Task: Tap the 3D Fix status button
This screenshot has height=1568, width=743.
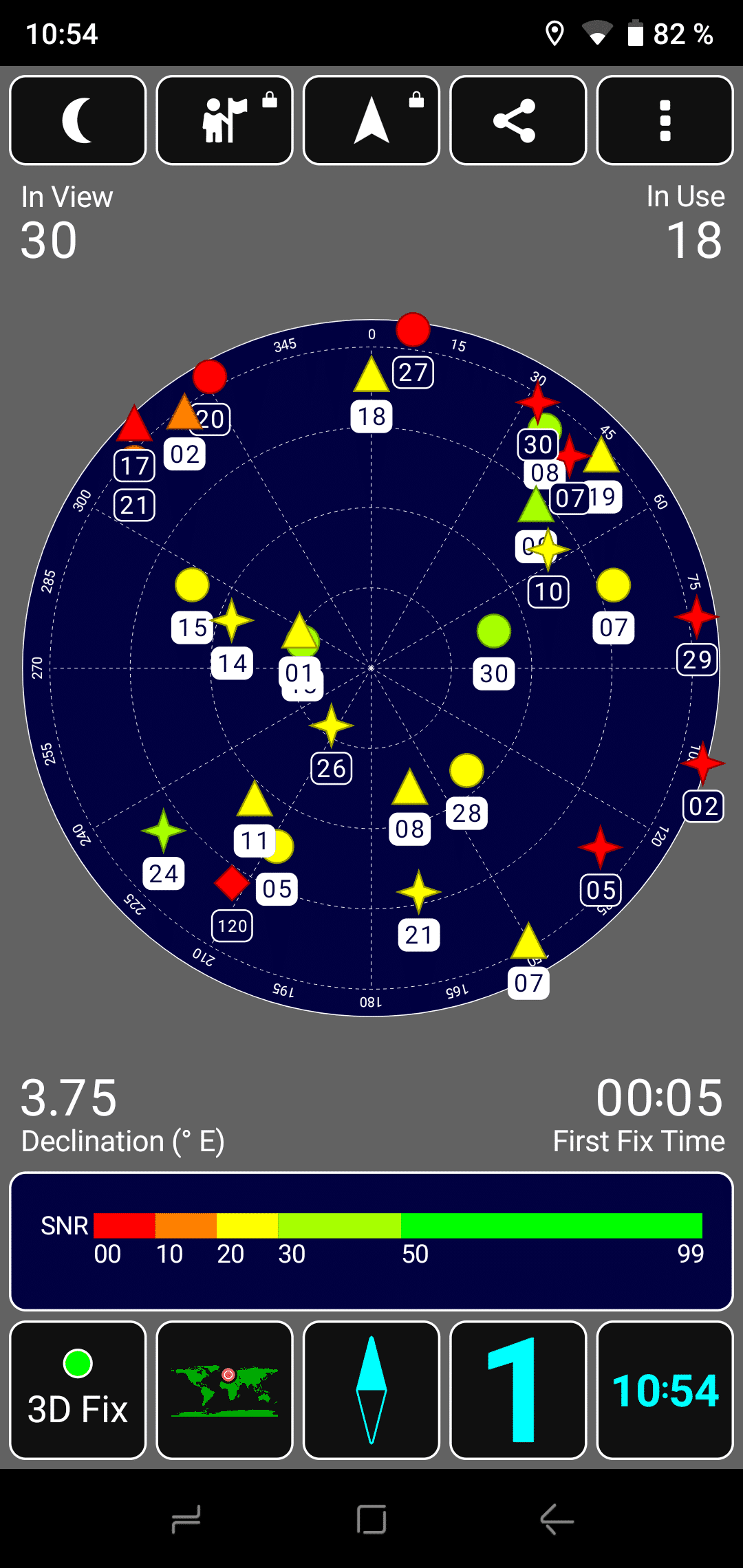Action: [78, 1390]
